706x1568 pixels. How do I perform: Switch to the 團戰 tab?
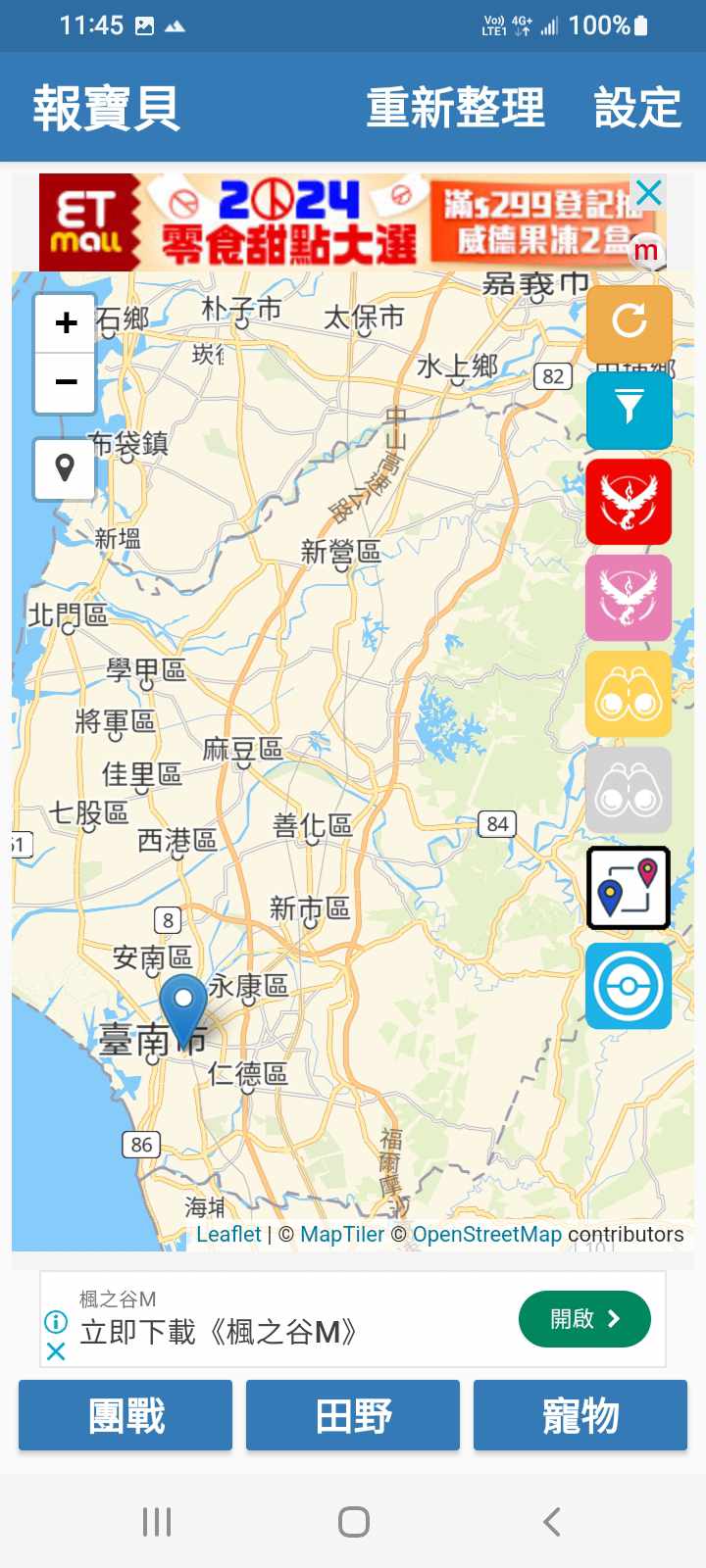(126, 1415)
